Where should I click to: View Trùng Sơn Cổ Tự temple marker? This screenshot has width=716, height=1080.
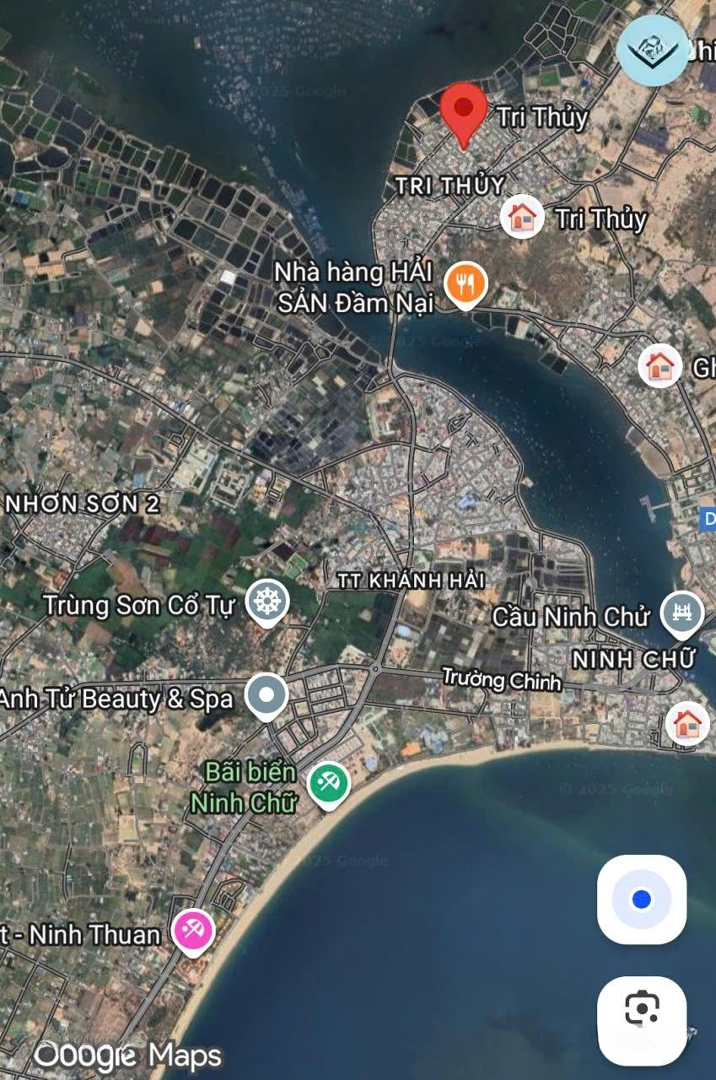(267, 603)
